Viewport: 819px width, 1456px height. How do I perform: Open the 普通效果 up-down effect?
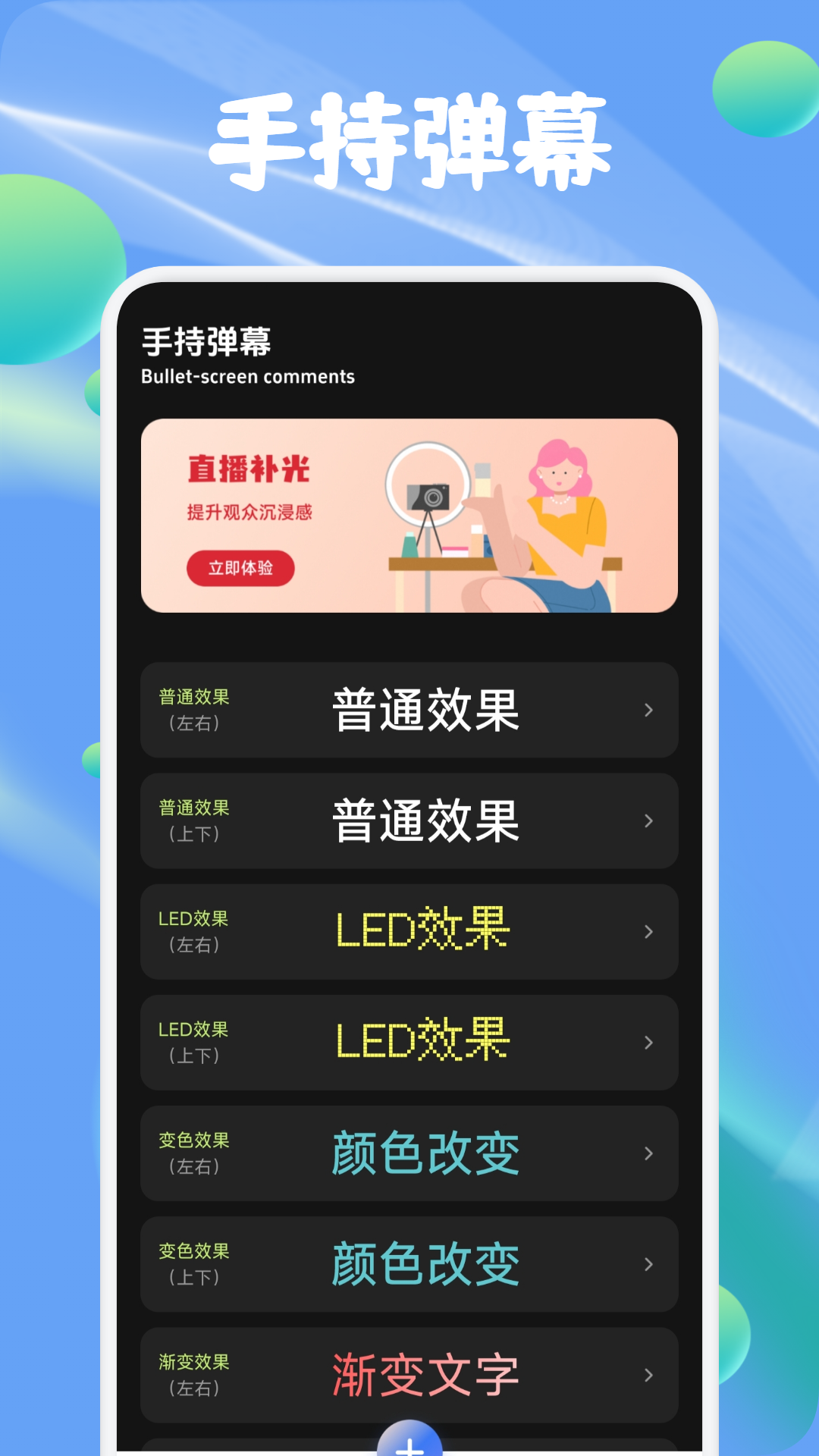pos(409,821)
